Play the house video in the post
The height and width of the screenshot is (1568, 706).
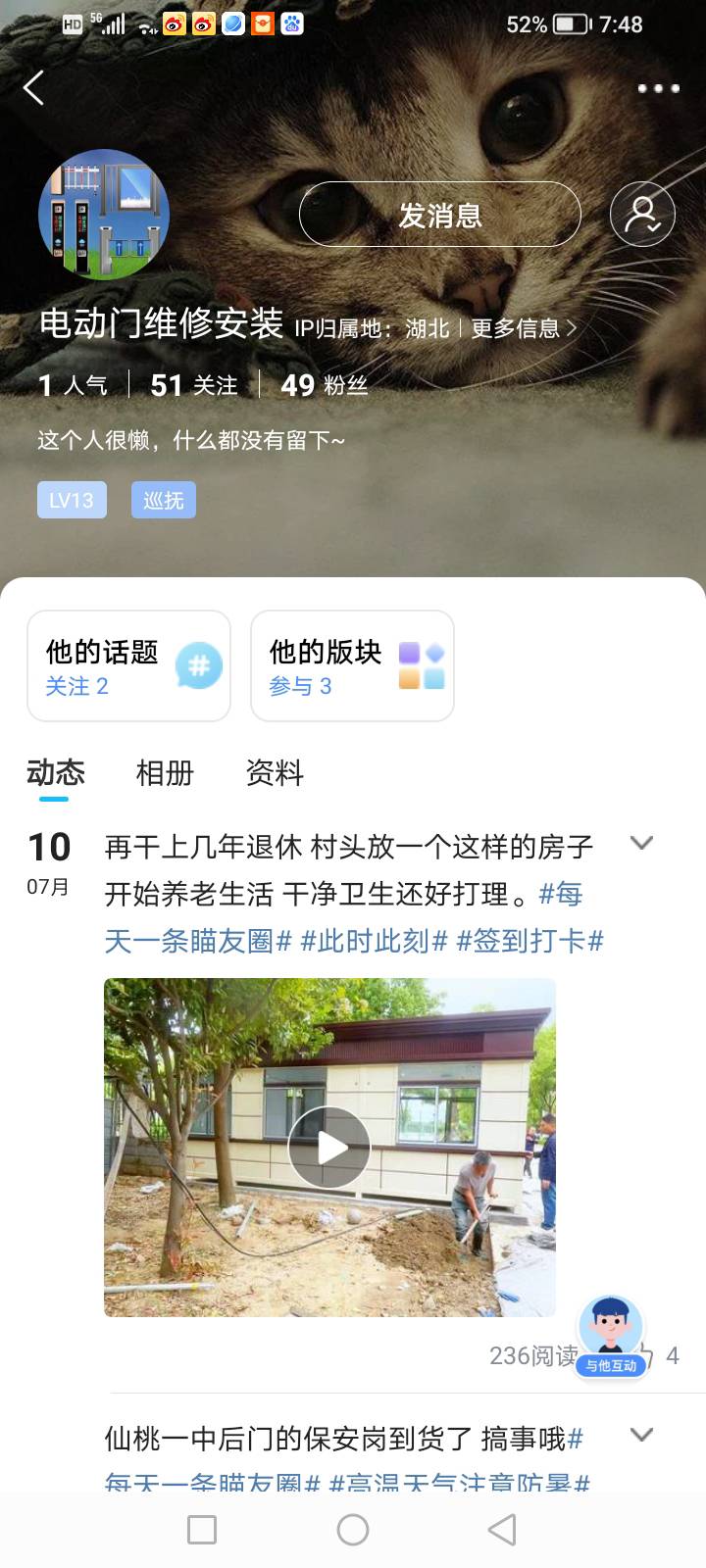(x=329, y=1148)
